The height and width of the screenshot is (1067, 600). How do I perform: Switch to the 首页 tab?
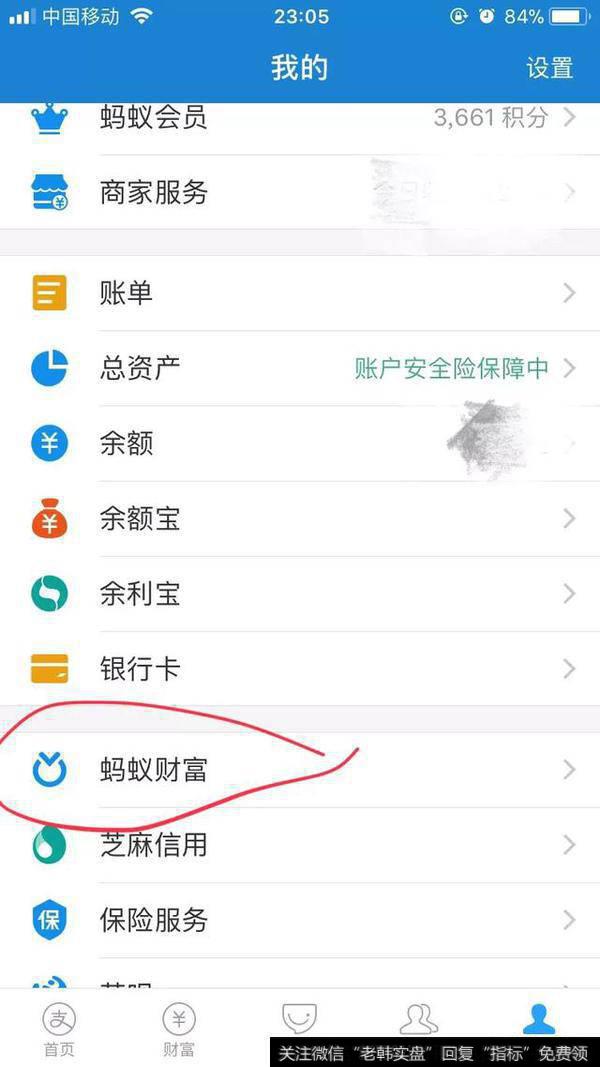[59, 1028]
